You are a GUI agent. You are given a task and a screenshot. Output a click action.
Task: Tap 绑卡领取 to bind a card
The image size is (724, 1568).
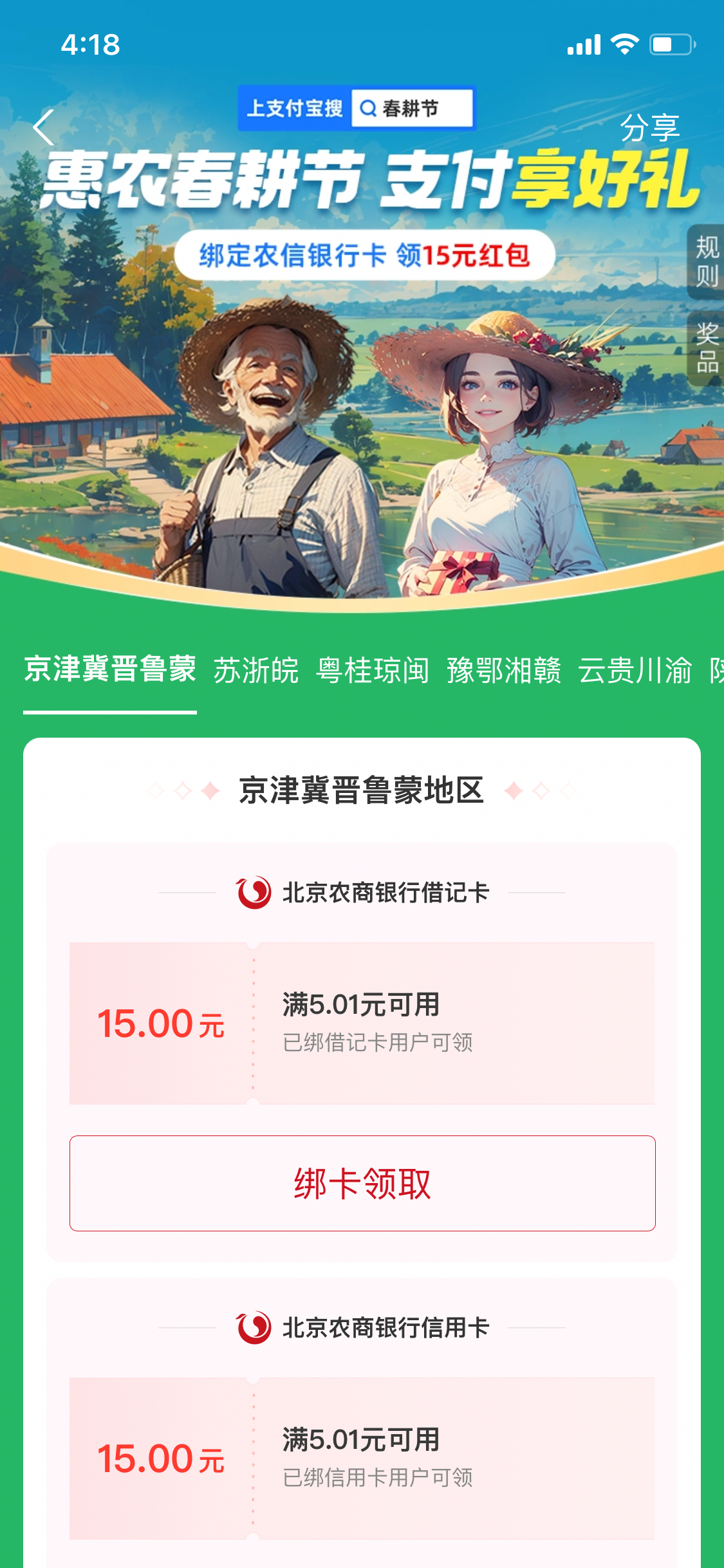point(362,1184)
